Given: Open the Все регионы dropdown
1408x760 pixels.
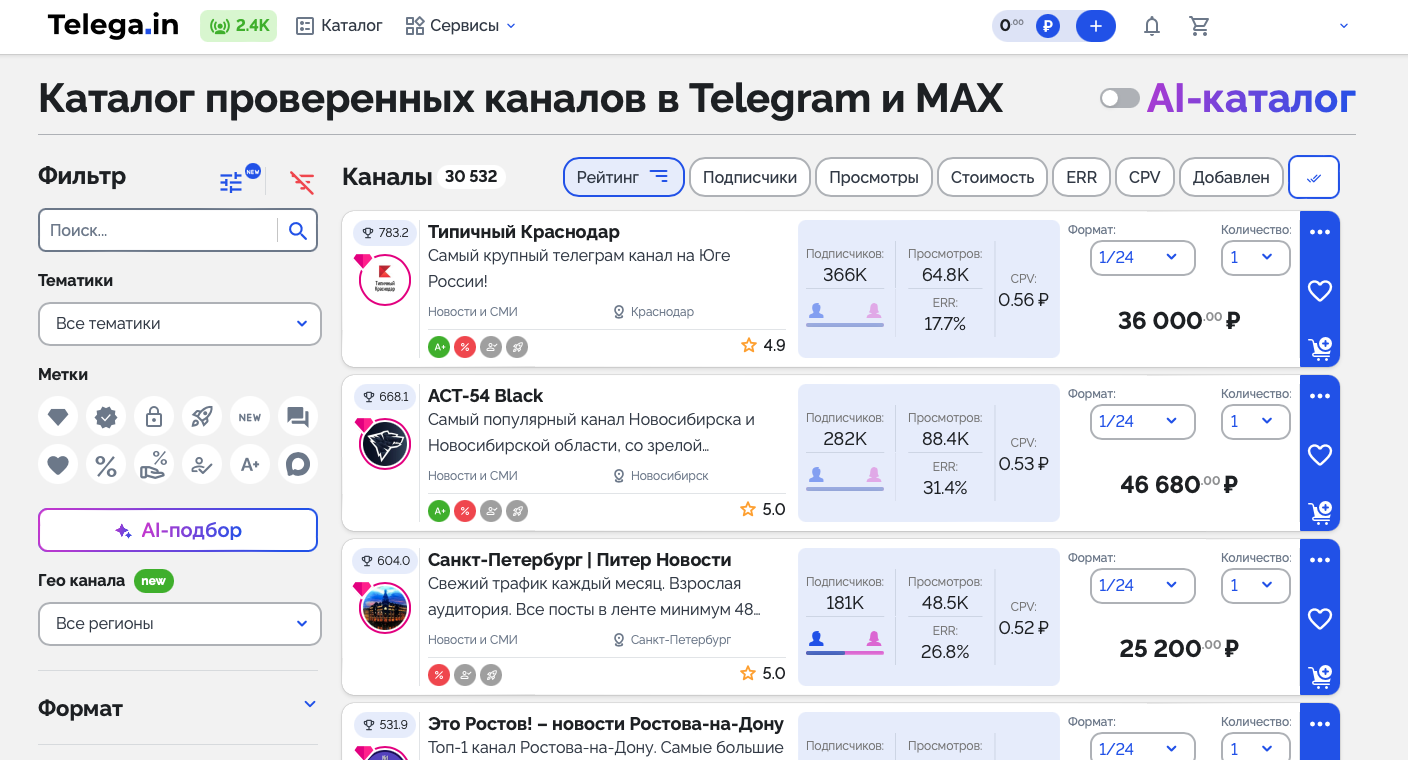Looking at the screenshot, I should coord(180,624).
